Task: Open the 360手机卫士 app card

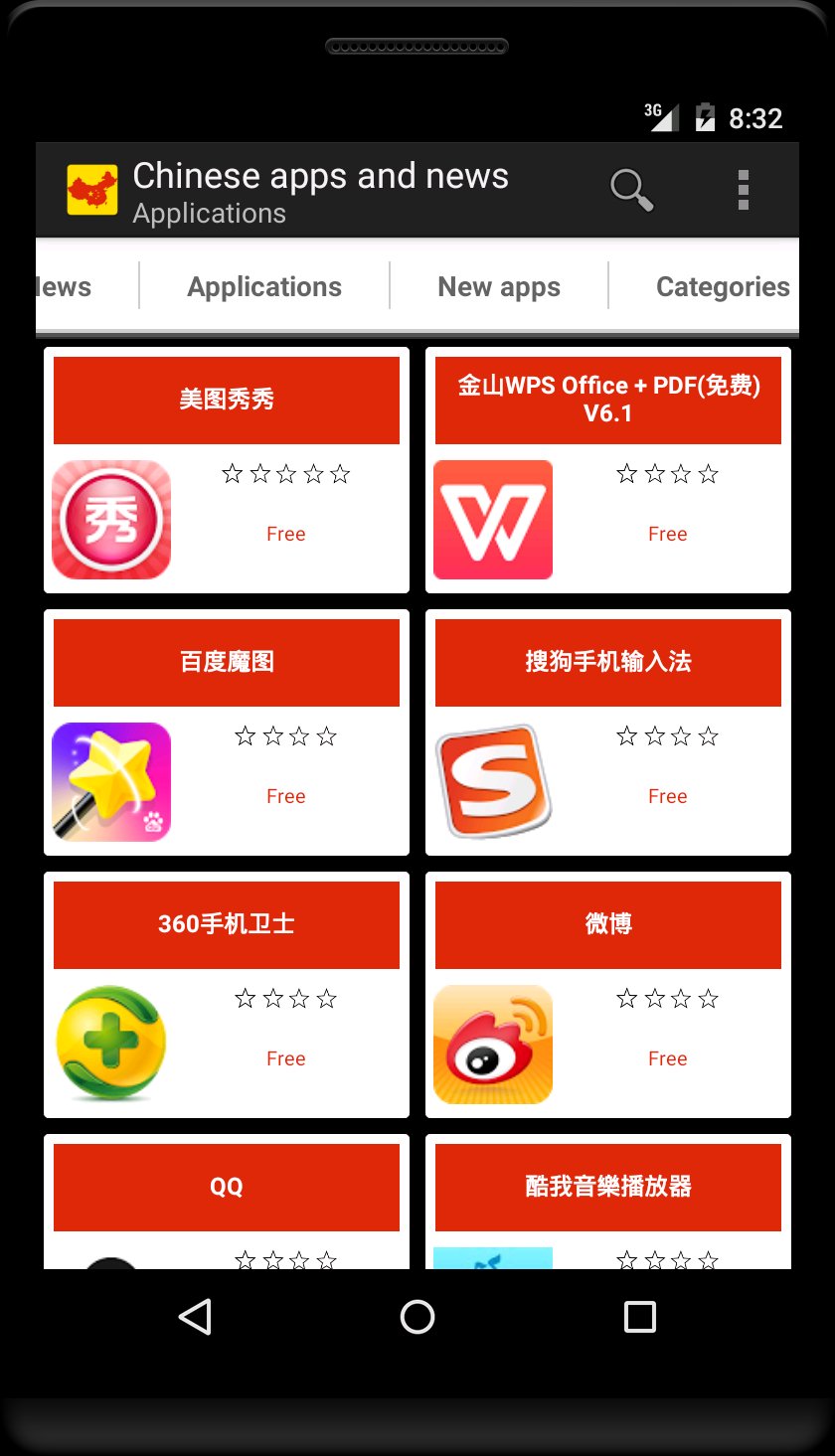Action: tap(227, 994)
